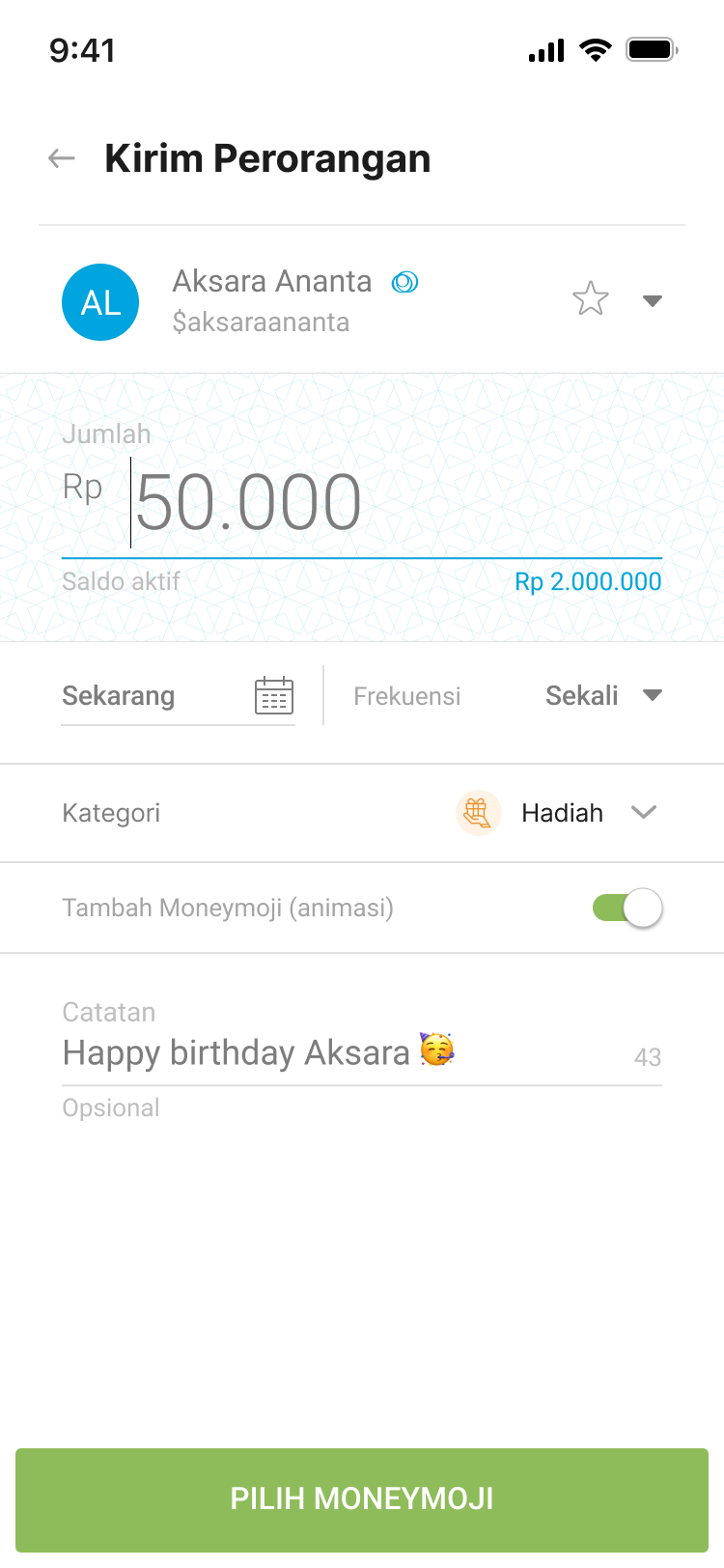Click the AL avatar circle
Viewport: 724px width, 1568px height.
click(100, 301)
